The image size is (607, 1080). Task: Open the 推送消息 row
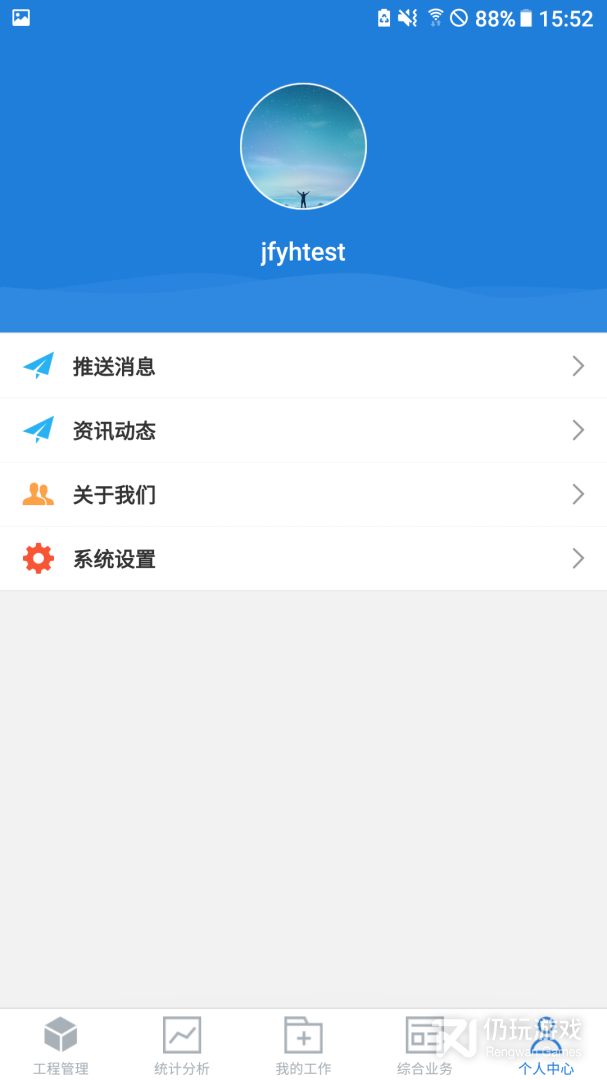click(303, 366)
